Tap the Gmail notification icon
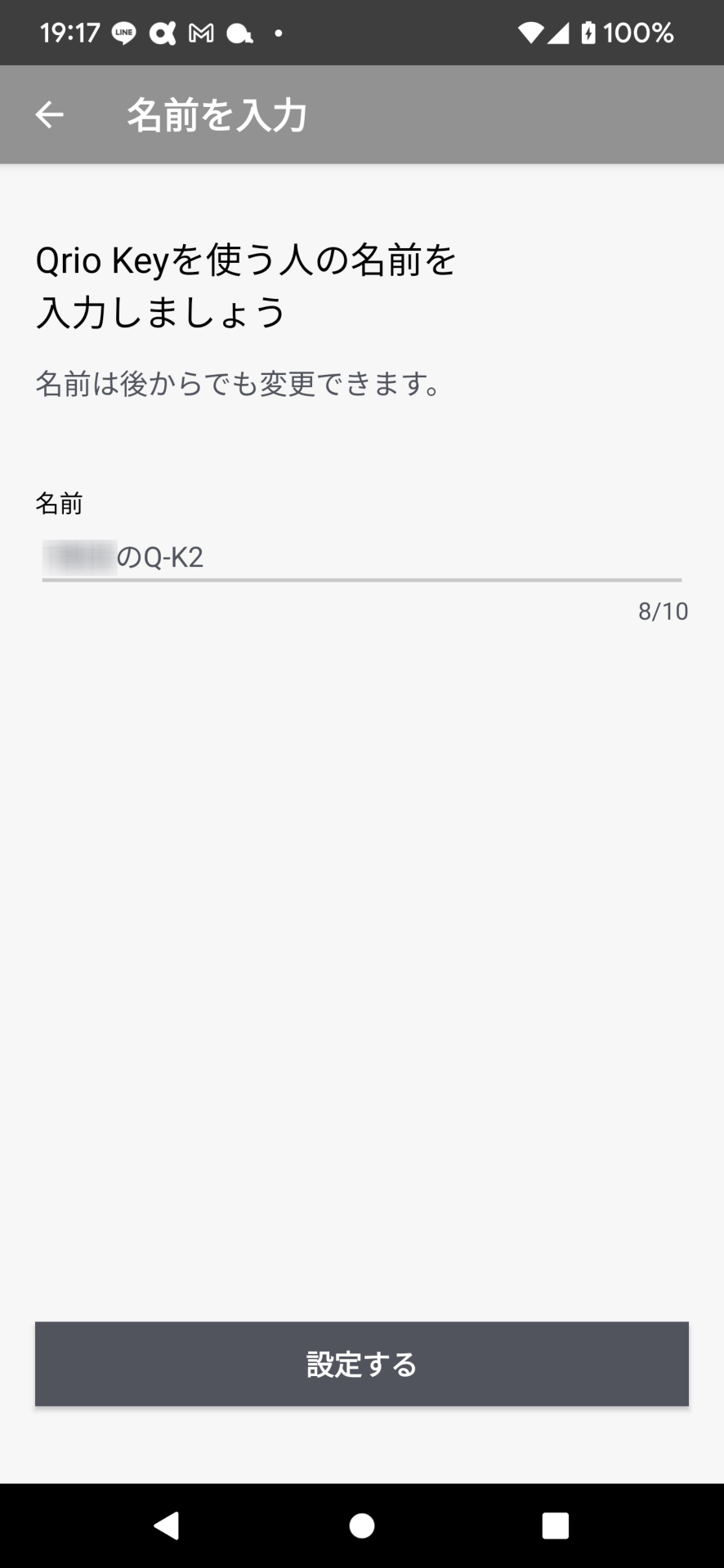This screenshot has width=724, height=1568. tap(199, 32)
